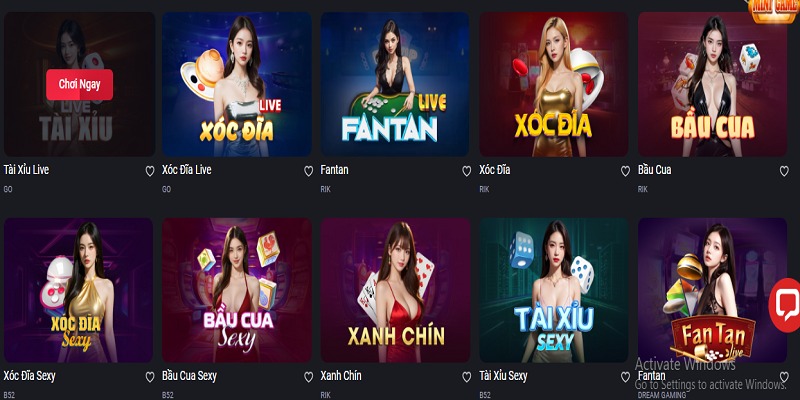Favorite Tài Xỉu Sexy with the heart icon

[x=625, y=377]
